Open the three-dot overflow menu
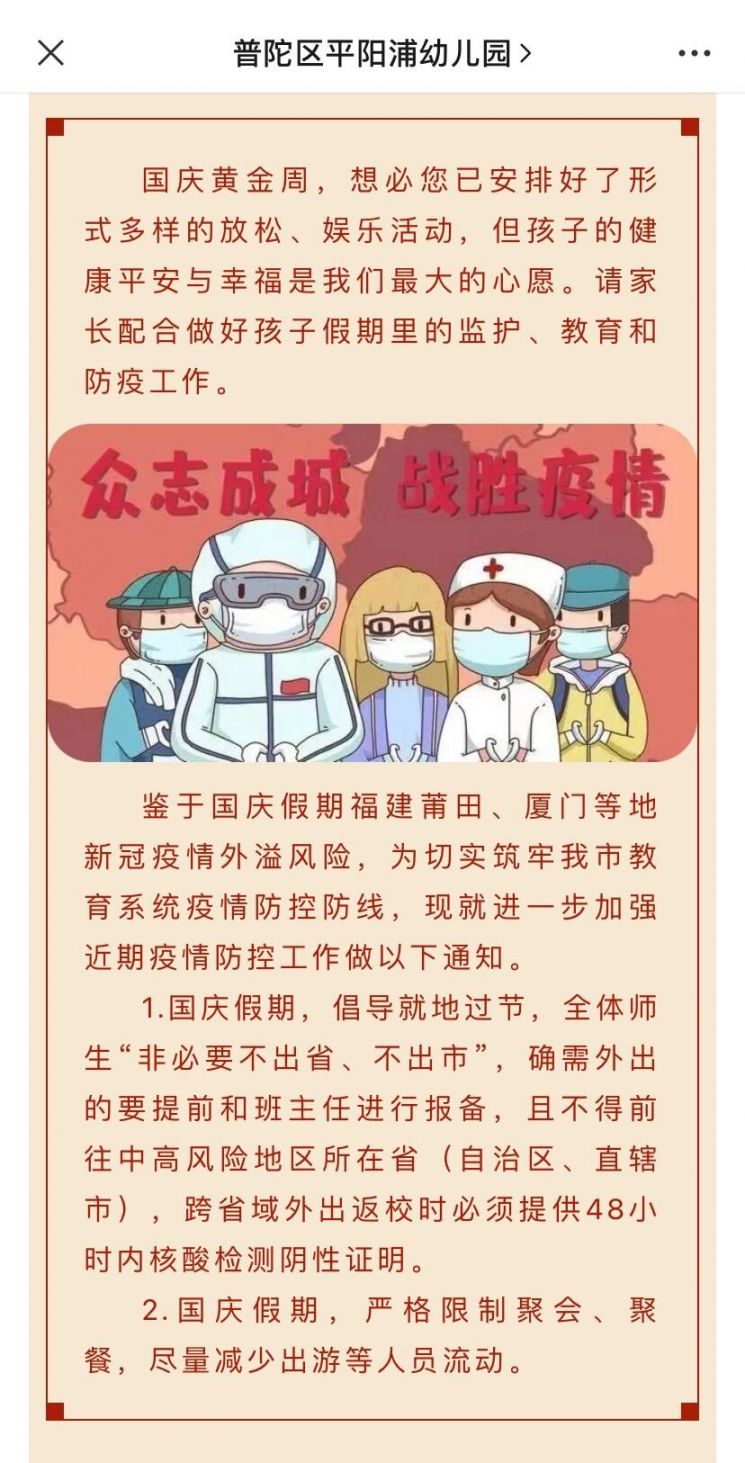Image resolution: width=745 pixels, height=1463 pixels. [x=694, y=53]
